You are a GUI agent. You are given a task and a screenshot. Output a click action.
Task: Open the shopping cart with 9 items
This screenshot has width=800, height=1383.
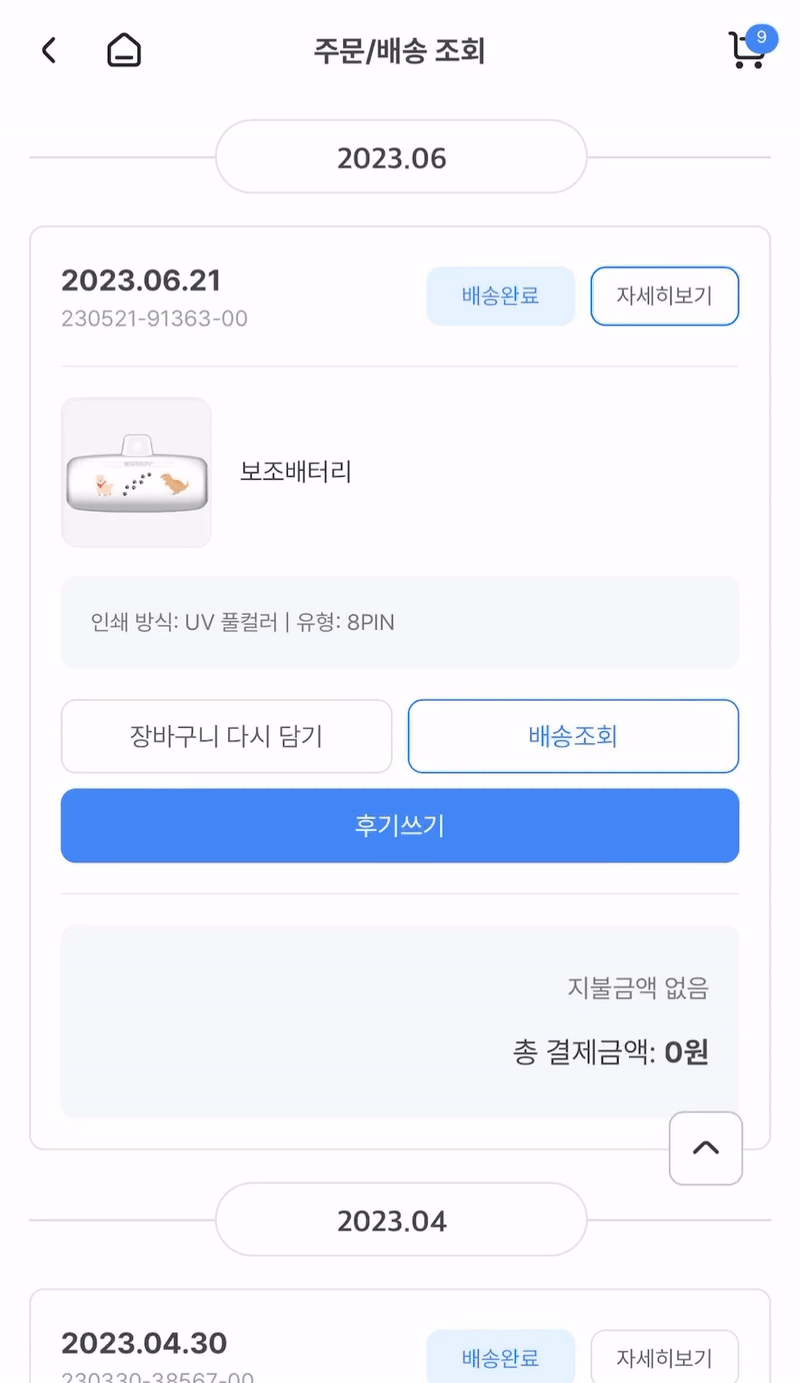coord(748,49)
